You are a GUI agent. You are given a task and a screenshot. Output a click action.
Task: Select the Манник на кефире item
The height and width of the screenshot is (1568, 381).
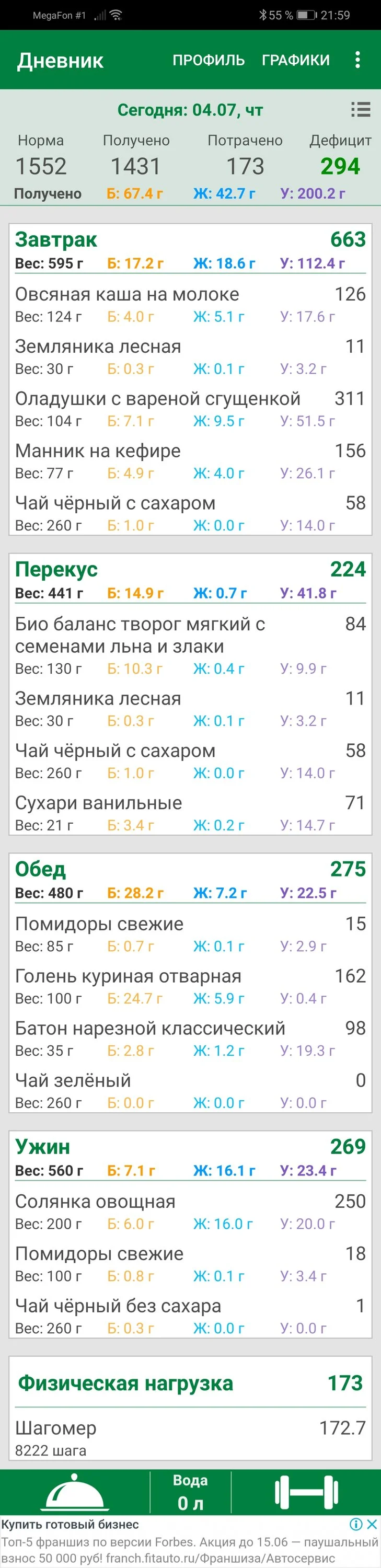pos(190,461)
